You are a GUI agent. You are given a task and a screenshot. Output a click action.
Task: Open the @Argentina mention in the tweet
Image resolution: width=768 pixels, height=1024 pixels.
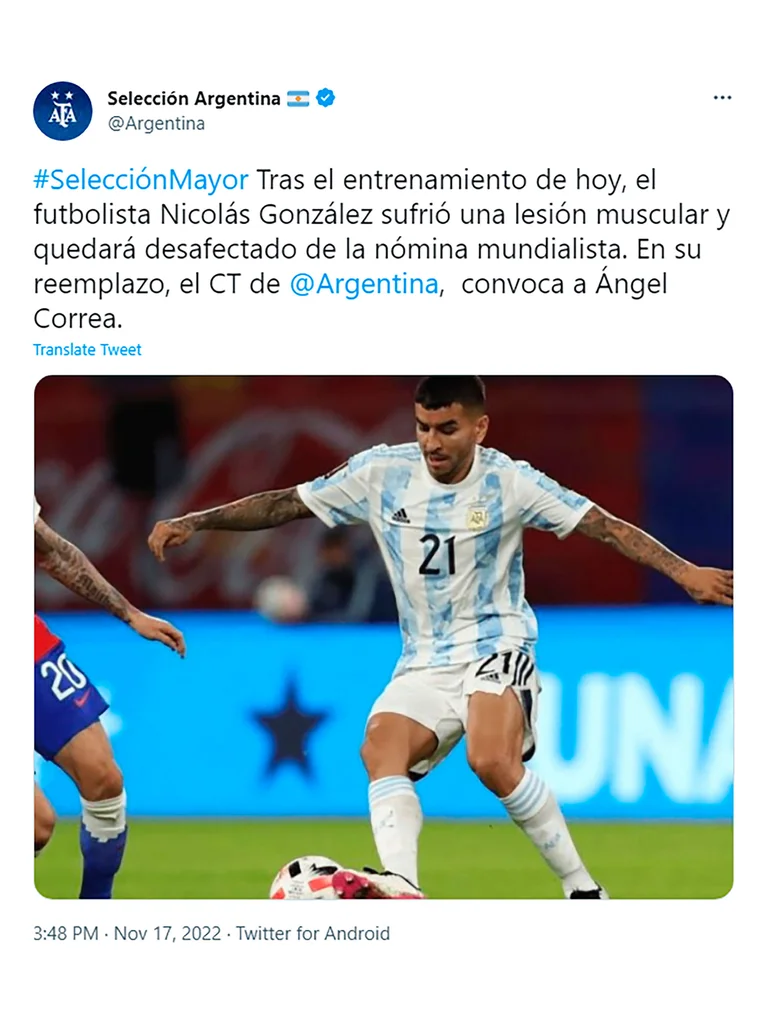364,284
